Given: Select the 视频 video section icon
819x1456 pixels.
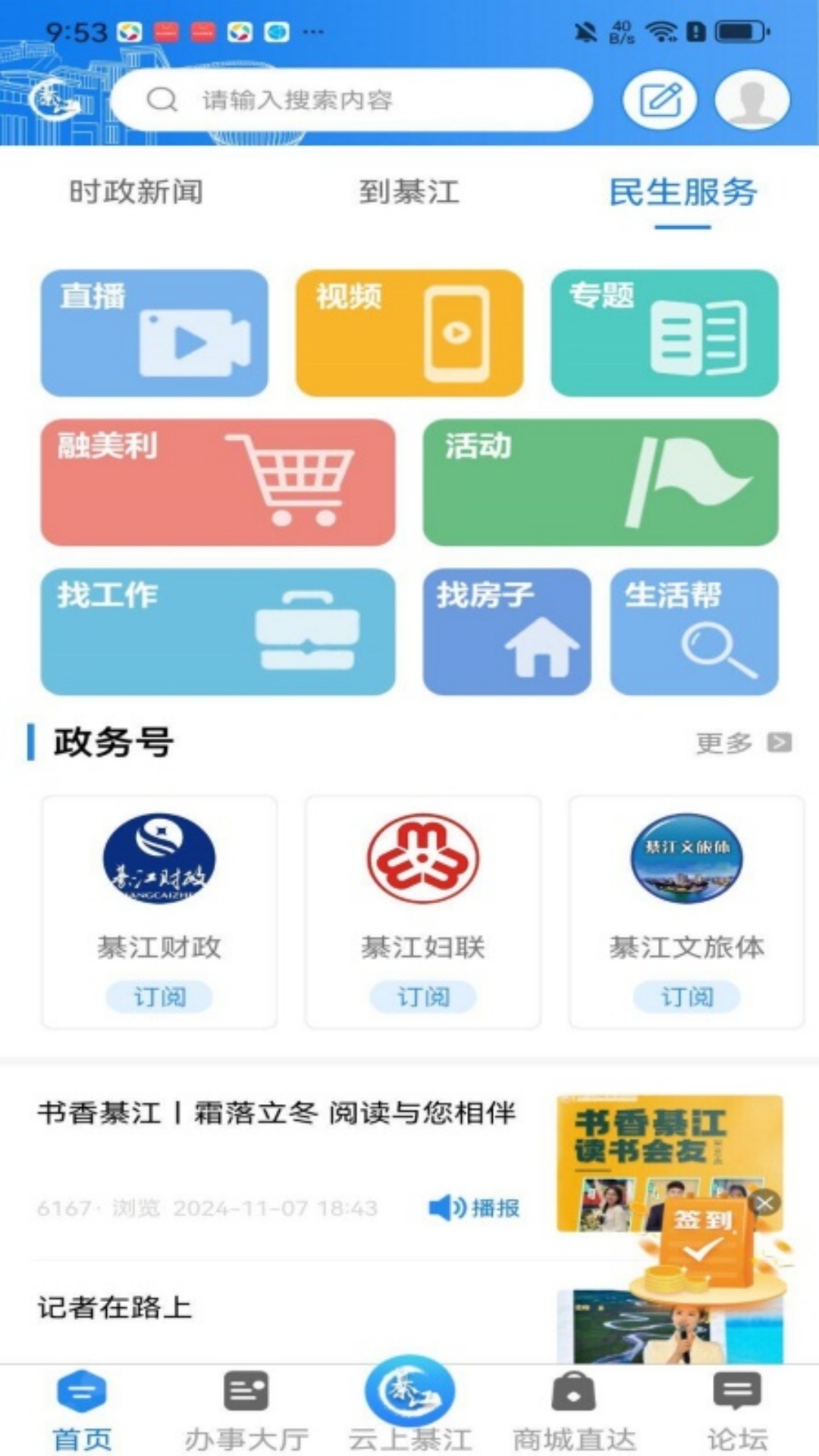Looking at the screenshot, I should 409,334.
